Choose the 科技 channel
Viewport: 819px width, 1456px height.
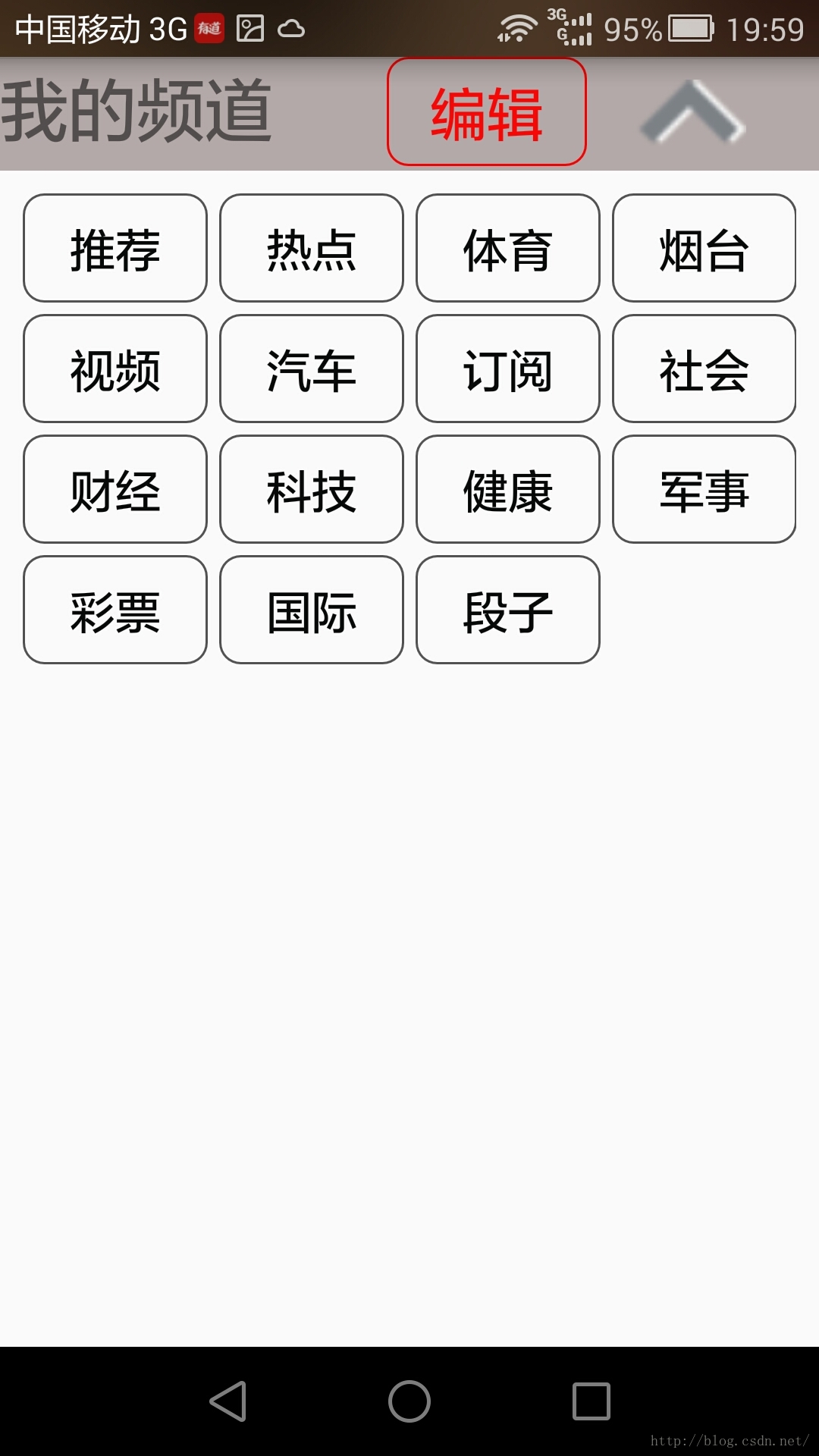tap(312, 489)
